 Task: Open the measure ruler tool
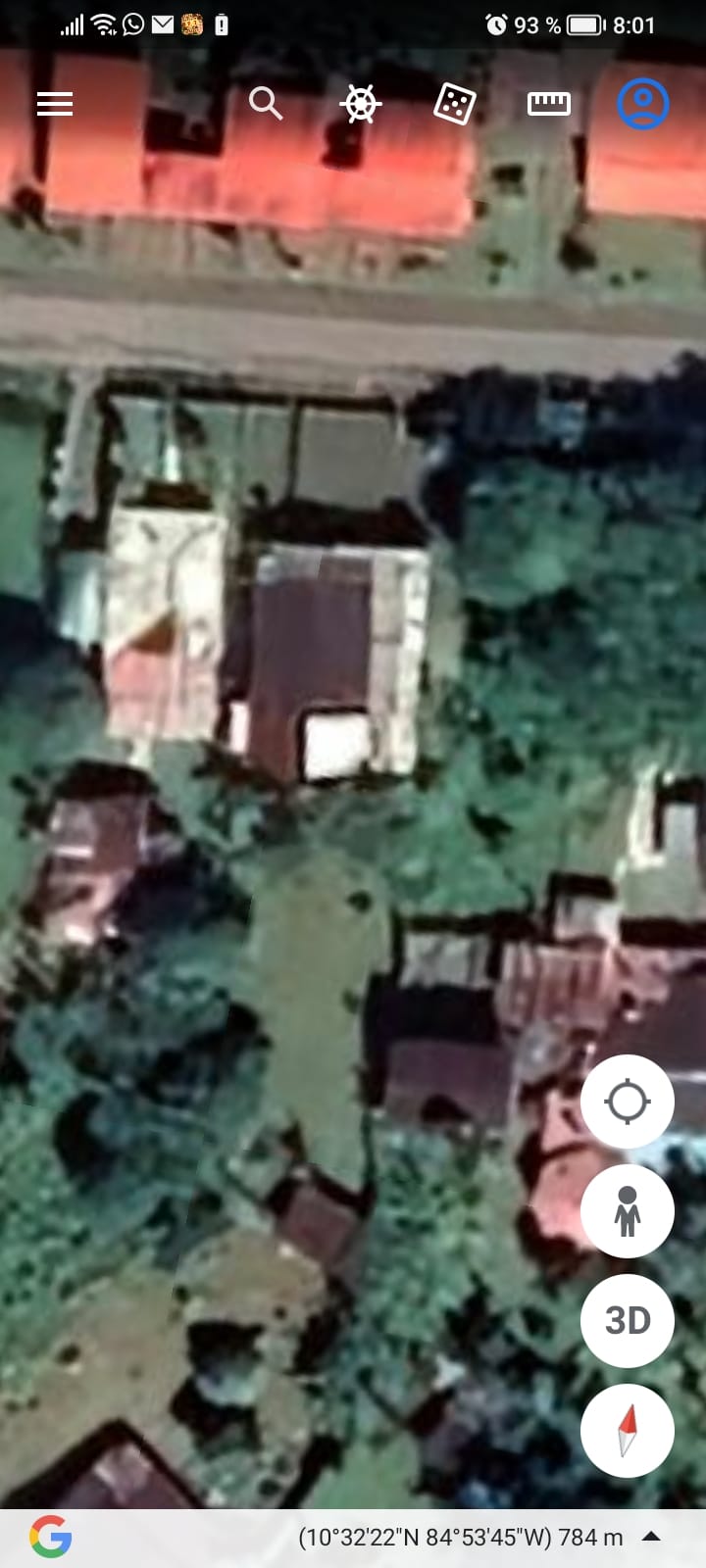pyautogui.click(x=548, y=104)
